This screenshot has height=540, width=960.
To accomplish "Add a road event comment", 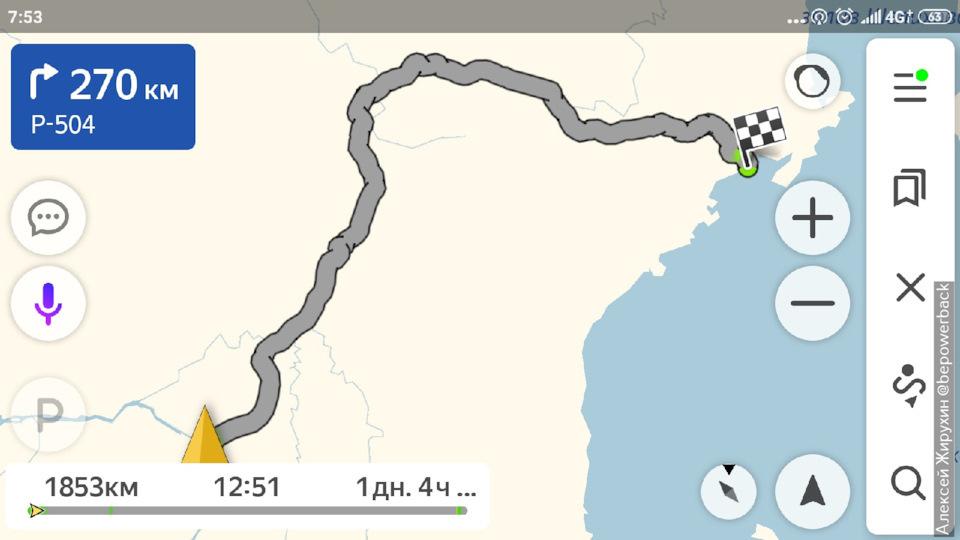I will pyautogui.click(x=48, y=217).
